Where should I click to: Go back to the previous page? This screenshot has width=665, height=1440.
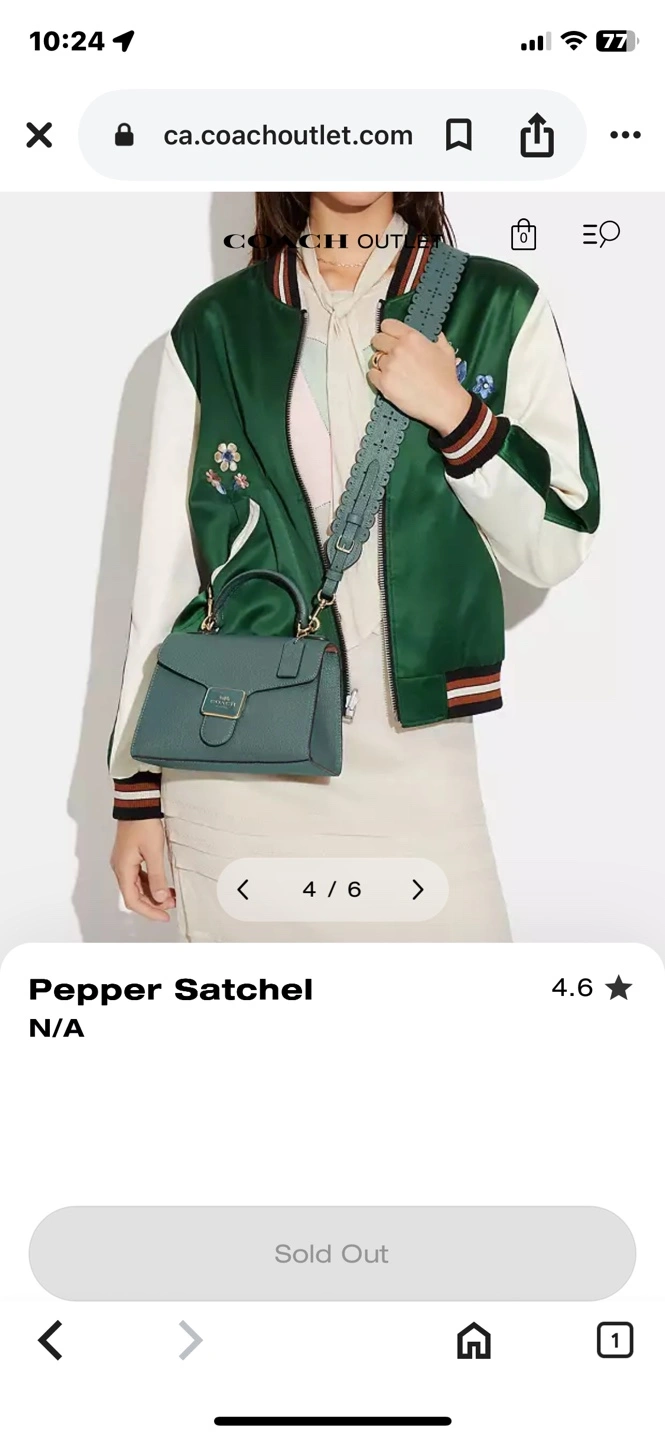tap(50, 1340)
